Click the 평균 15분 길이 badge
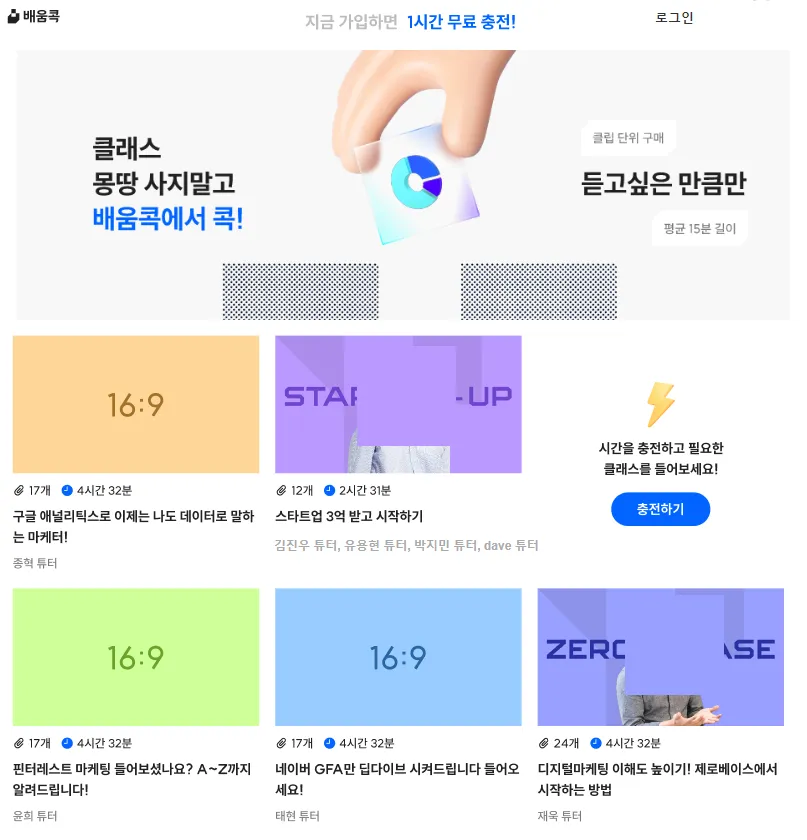The height and width of the screenshot is (840, 807). click(x=699, y=228)
